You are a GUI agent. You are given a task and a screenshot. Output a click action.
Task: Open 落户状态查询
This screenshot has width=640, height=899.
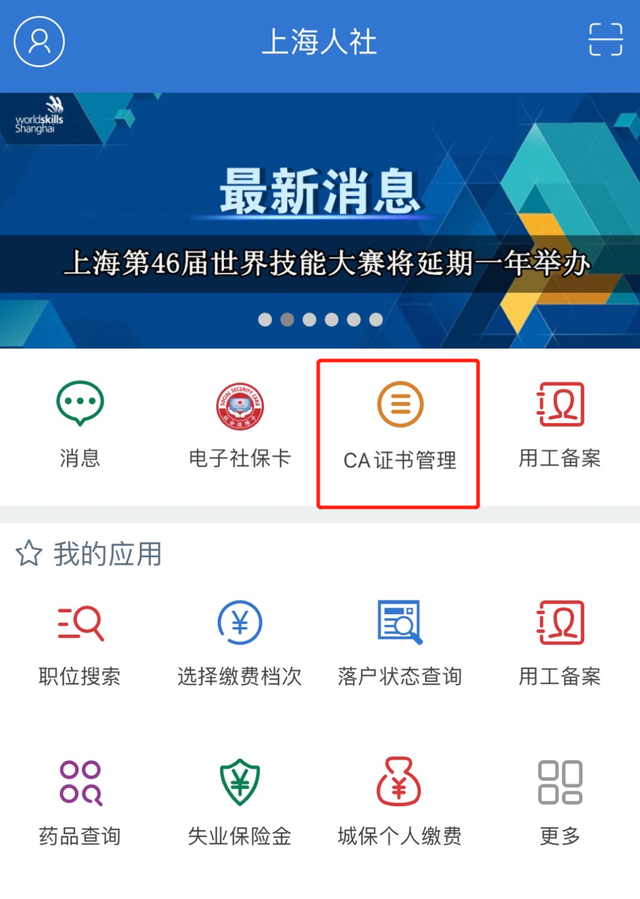[399, 643]
